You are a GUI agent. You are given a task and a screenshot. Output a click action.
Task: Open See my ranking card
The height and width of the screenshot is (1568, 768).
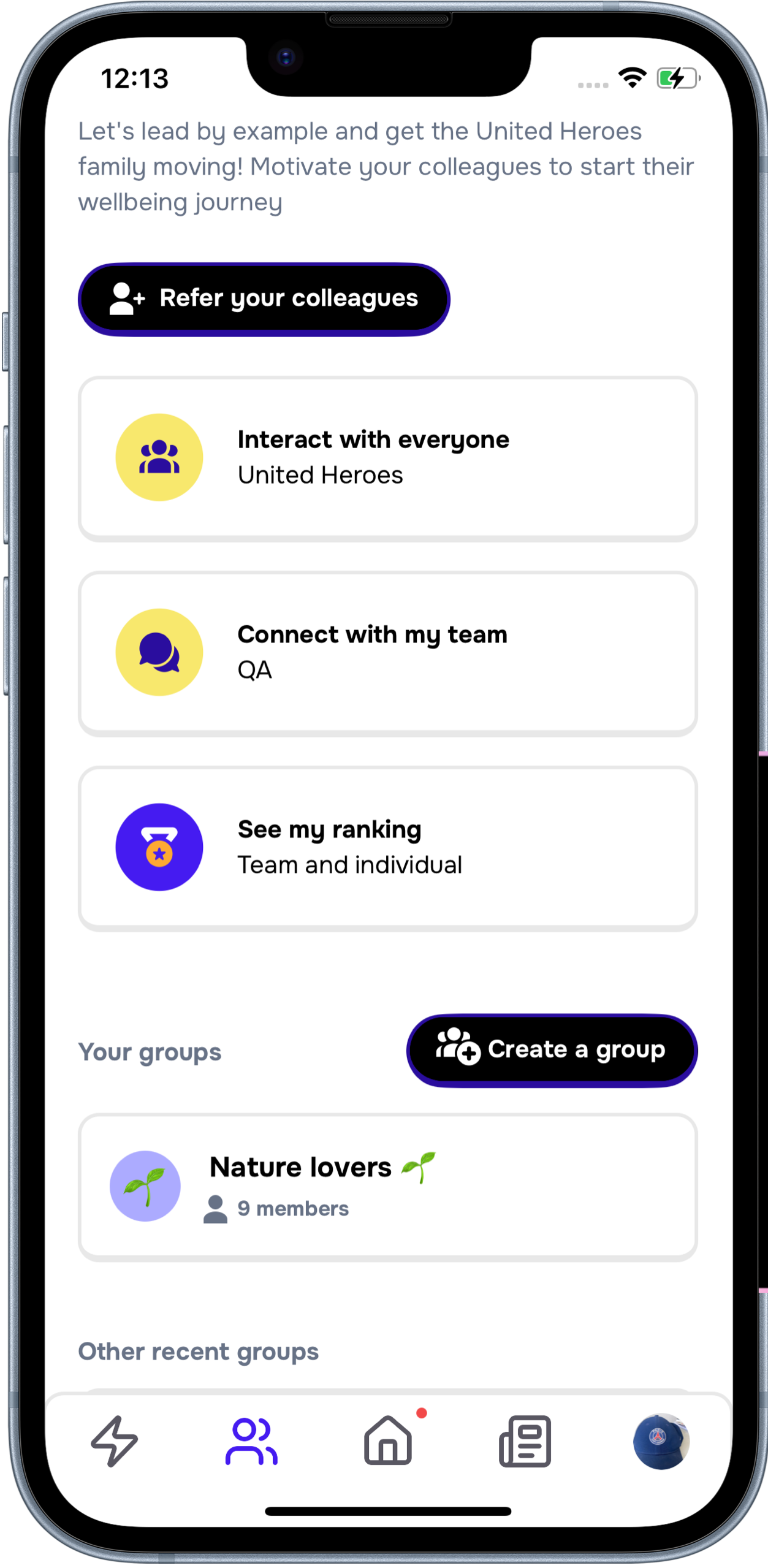pos(387,848)
